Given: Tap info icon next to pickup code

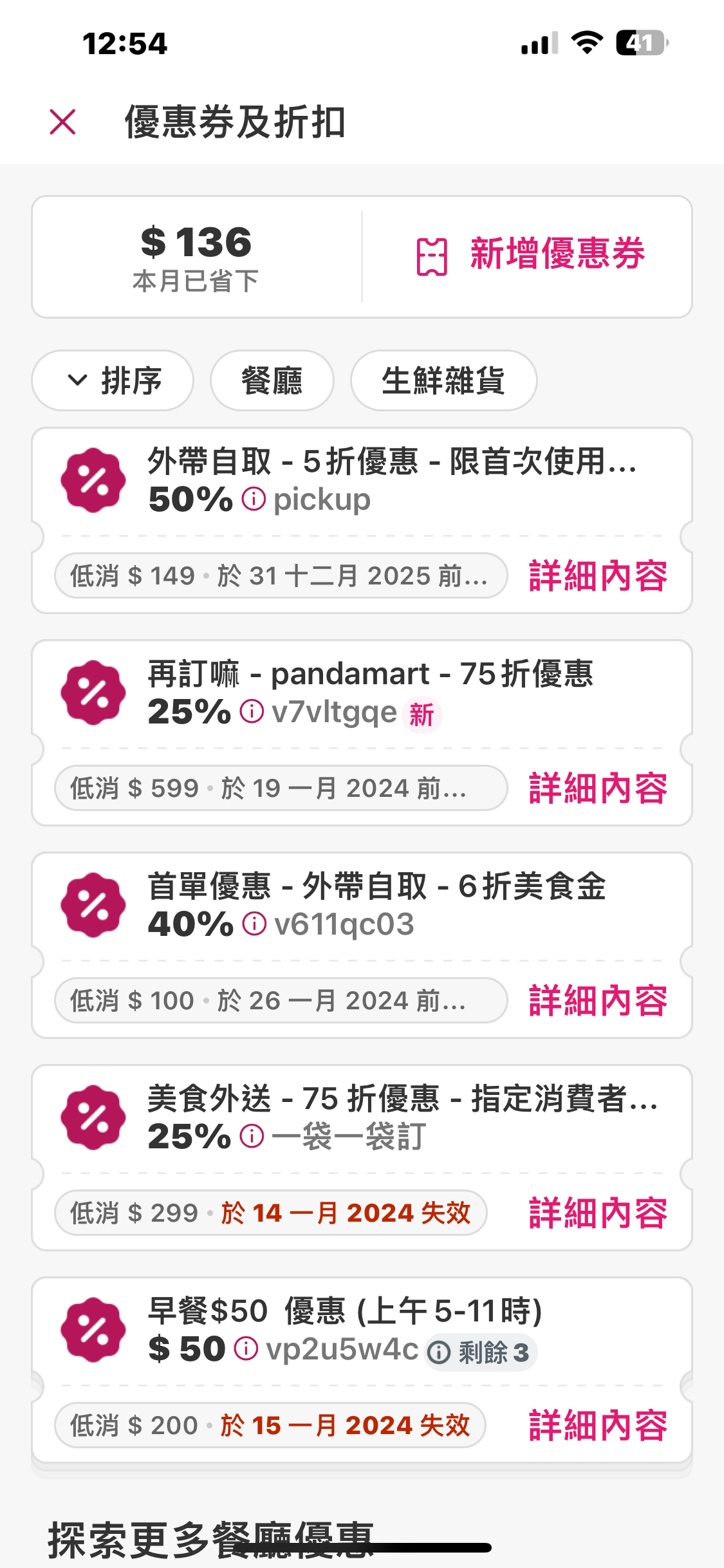Looking at the screenshot, I should [254, 499].
